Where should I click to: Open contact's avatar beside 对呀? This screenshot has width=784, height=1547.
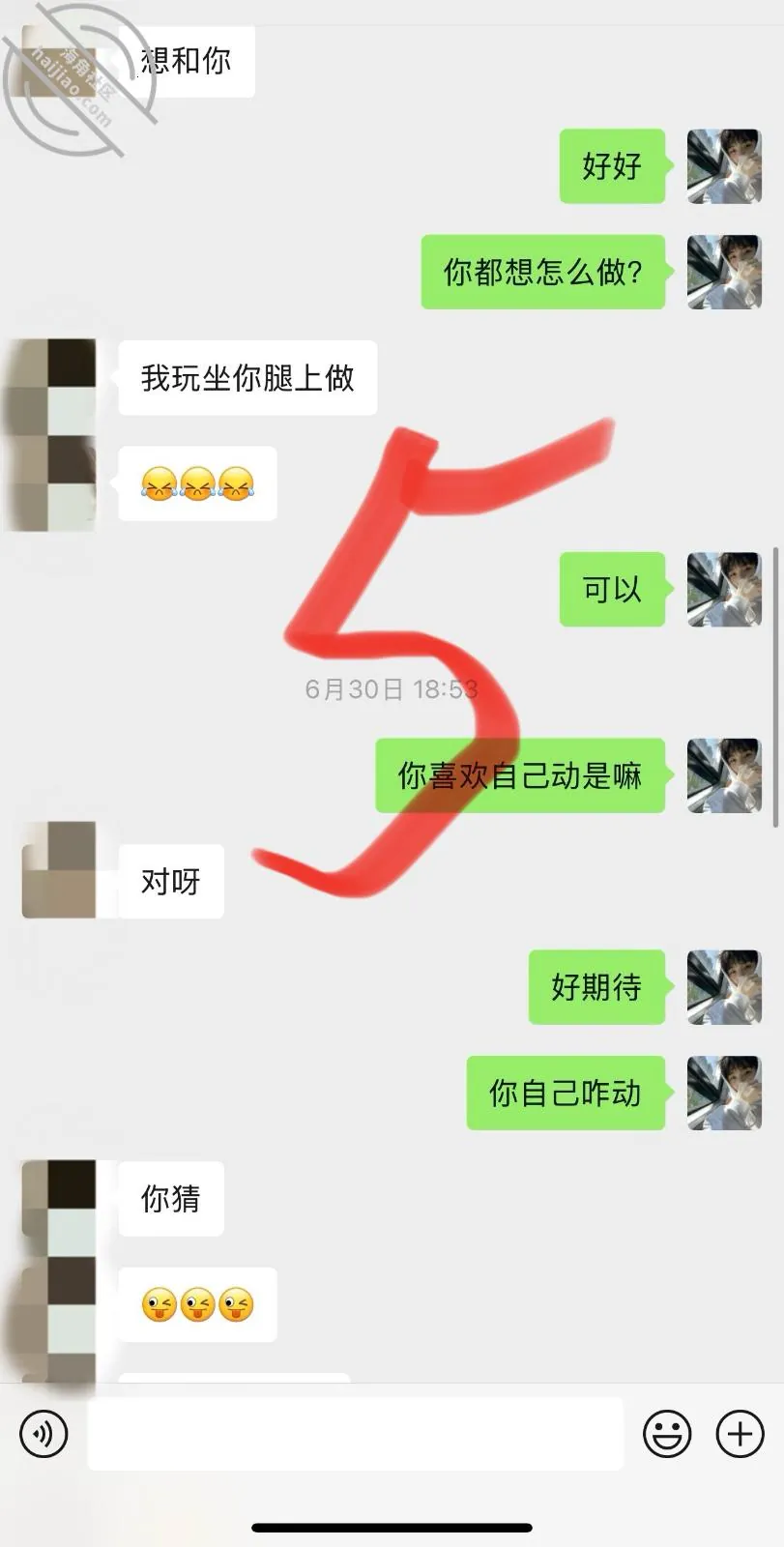(x=59, y=869)
